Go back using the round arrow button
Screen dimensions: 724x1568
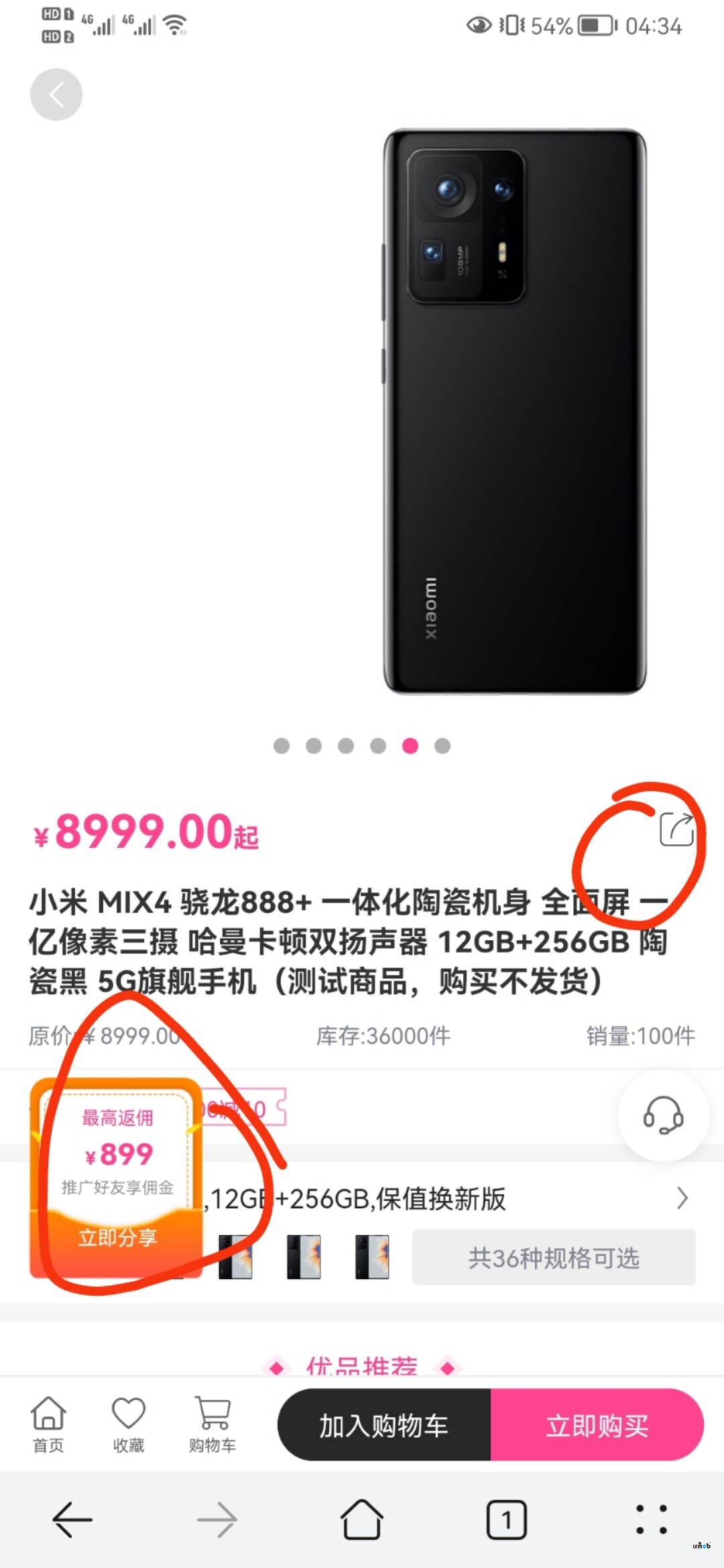click(56, 94)
